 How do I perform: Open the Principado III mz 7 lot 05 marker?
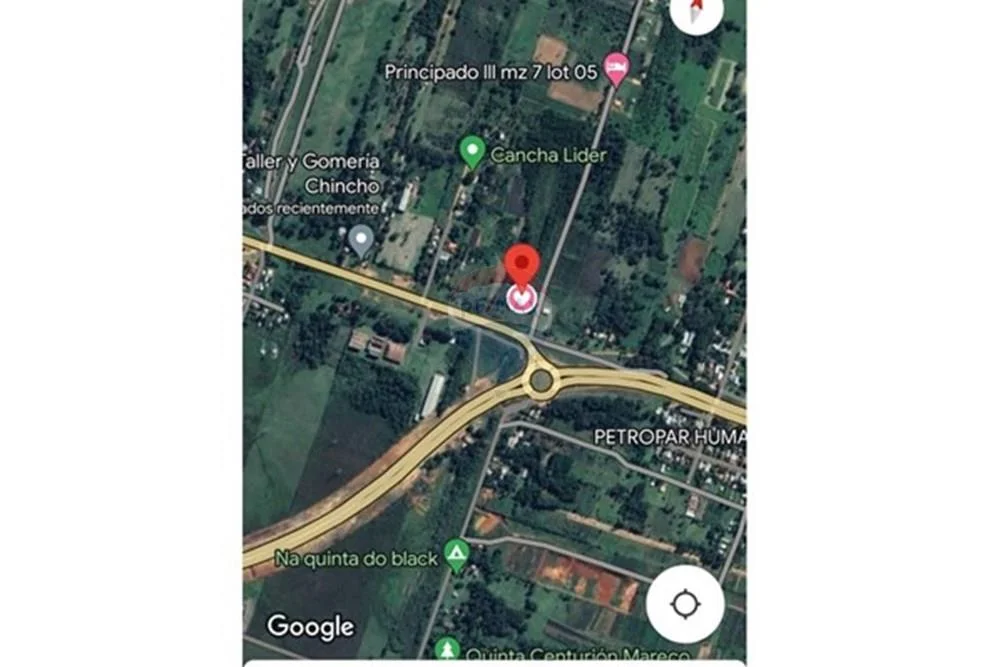point(617,69)
